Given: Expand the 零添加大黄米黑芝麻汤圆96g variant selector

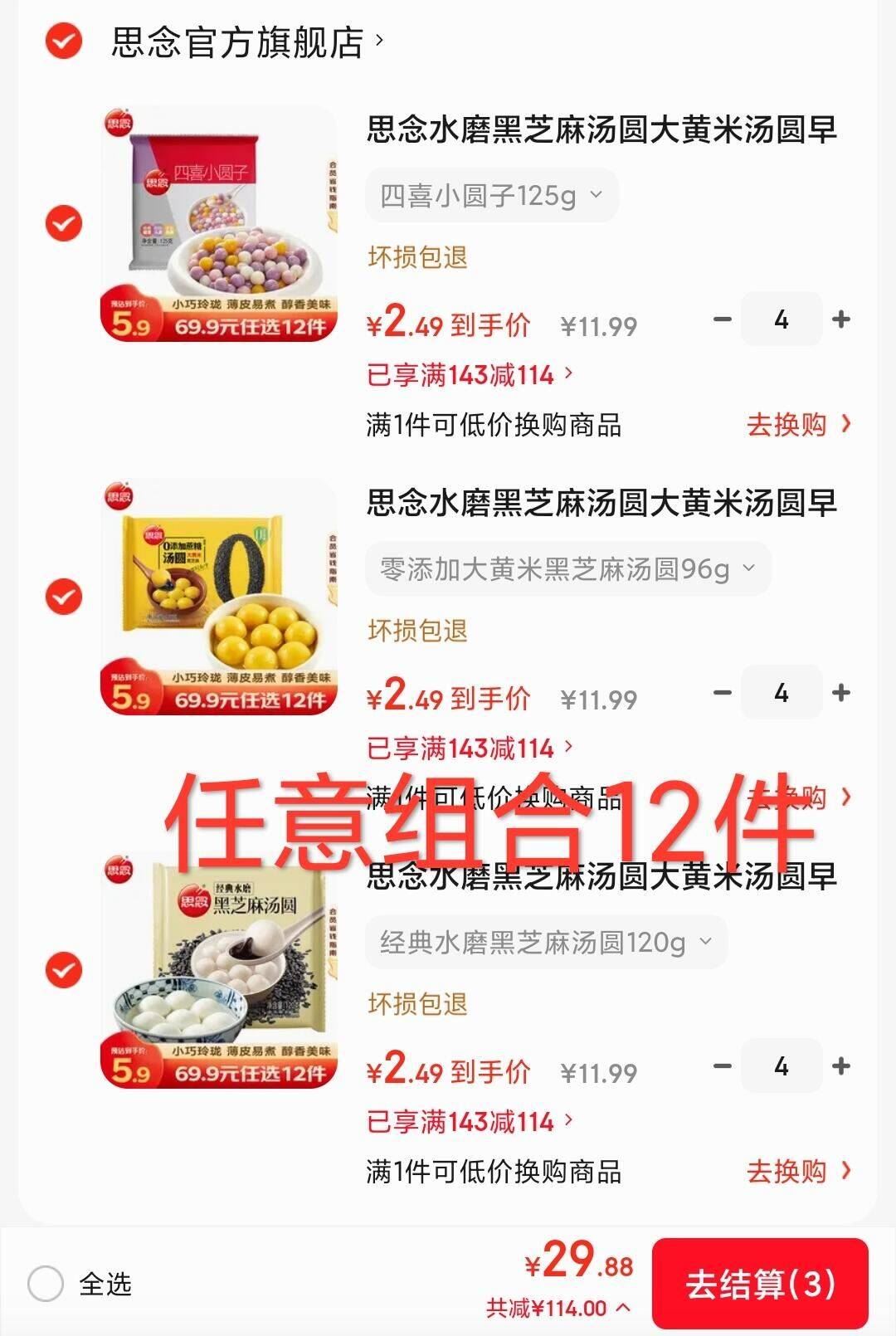Looking at the screenshot, I should (x=567, y=570).
